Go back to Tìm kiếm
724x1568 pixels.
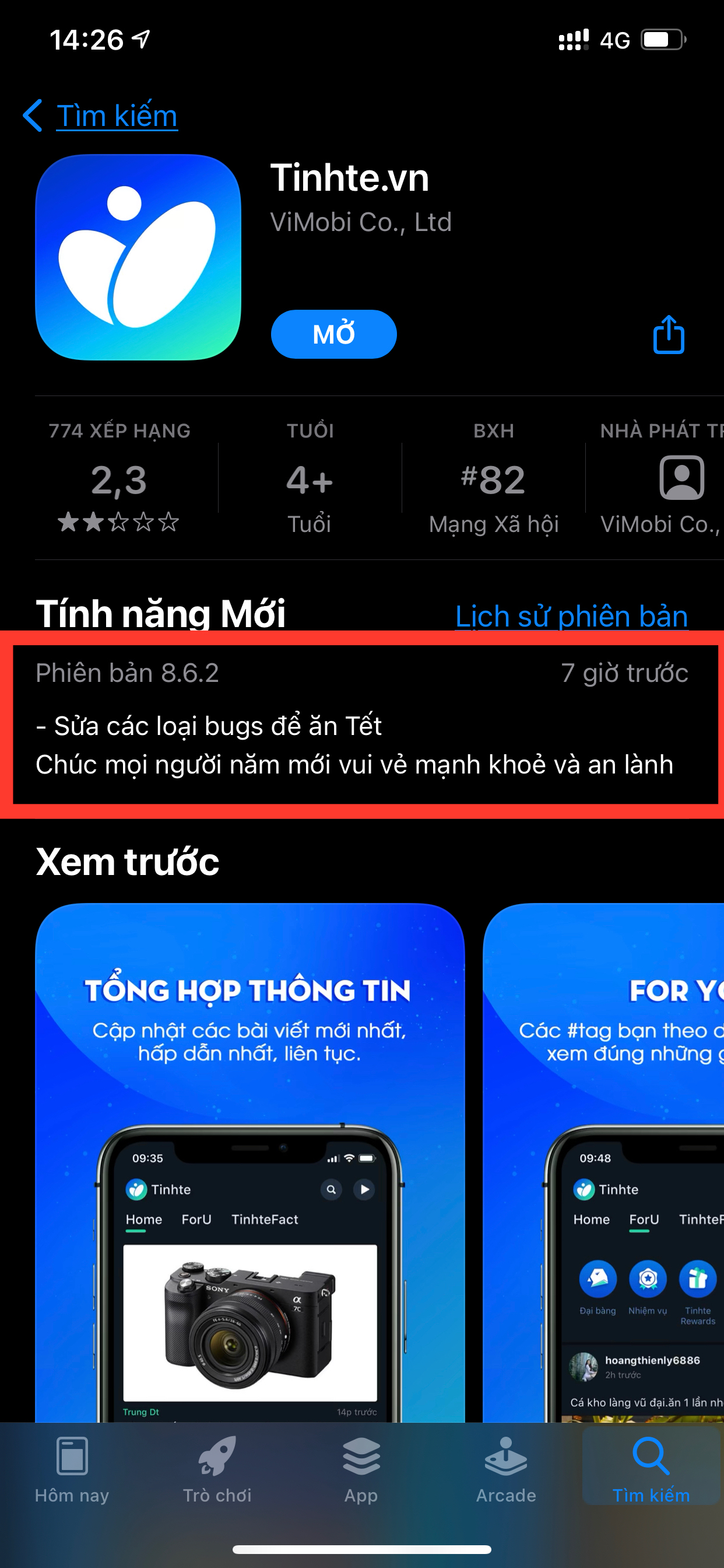click(100, 116)
